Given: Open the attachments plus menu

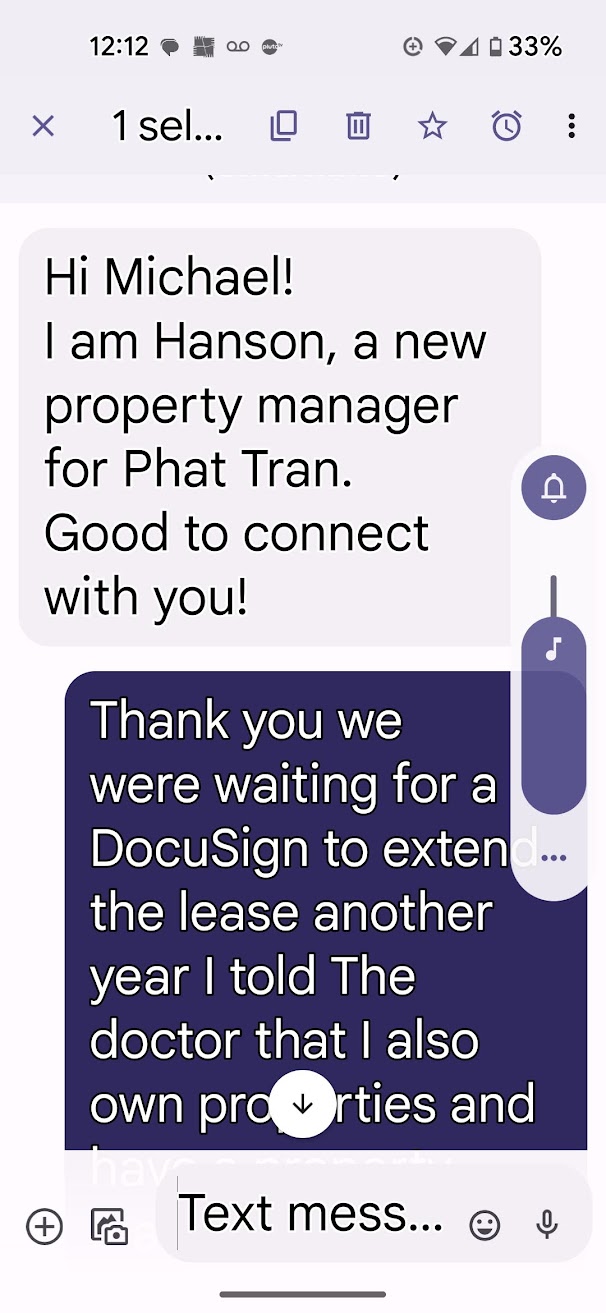Looking at the screenshot, I should [44, 1226].
